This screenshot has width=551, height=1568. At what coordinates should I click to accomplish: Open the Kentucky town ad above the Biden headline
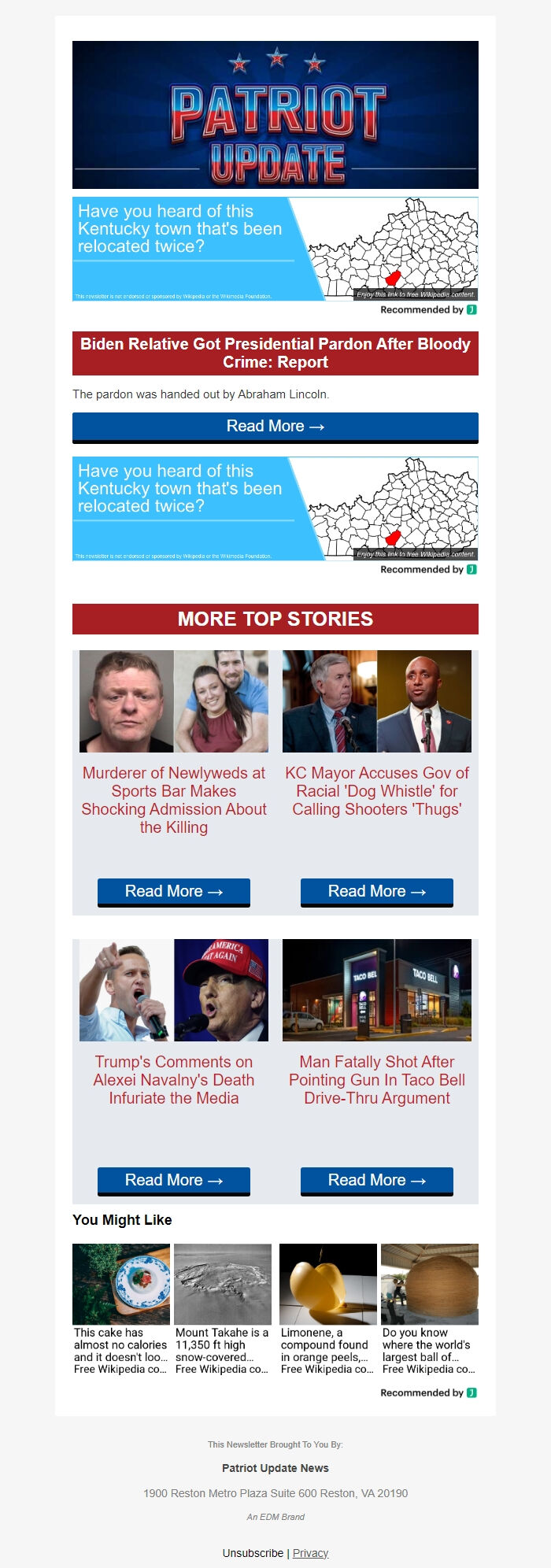click(x=275, y=249)
